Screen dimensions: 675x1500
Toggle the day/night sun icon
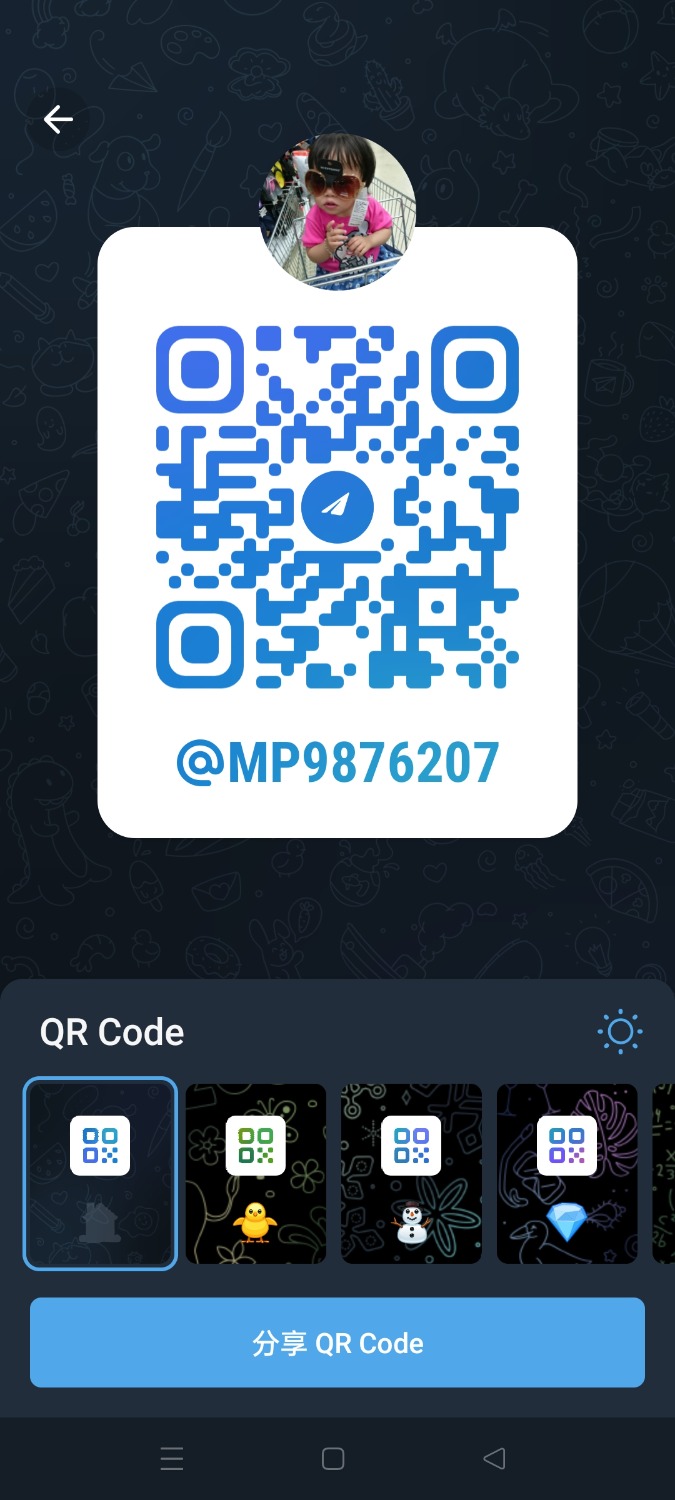click(619, 1032)
